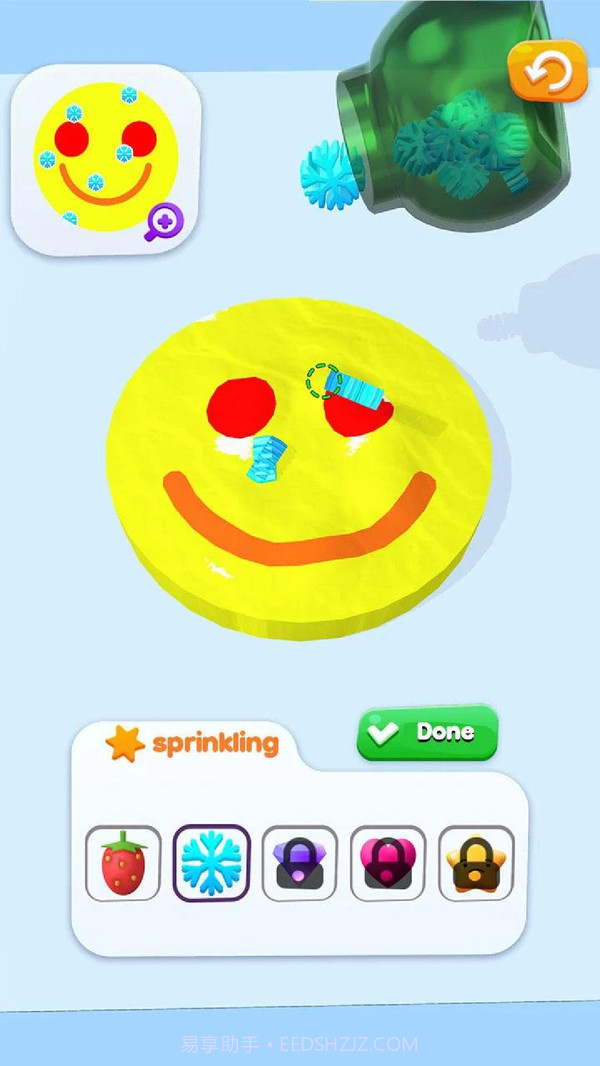This screenshot has width=600, height=1066.
Task: Choose the blue snowflake sprinkle
Action: click(x=211, y=862)
